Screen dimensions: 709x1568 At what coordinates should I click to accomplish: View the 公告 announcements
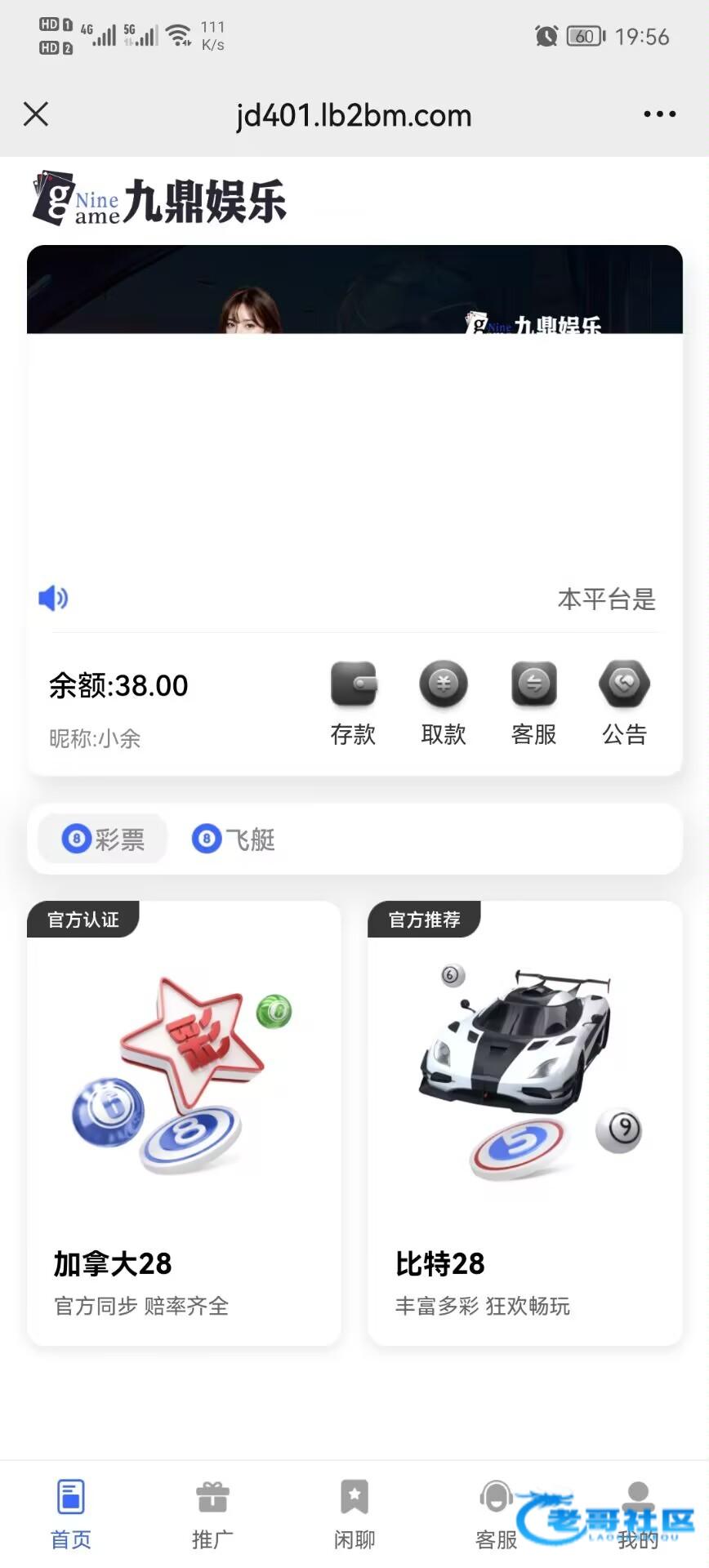(x=624, y=702)
